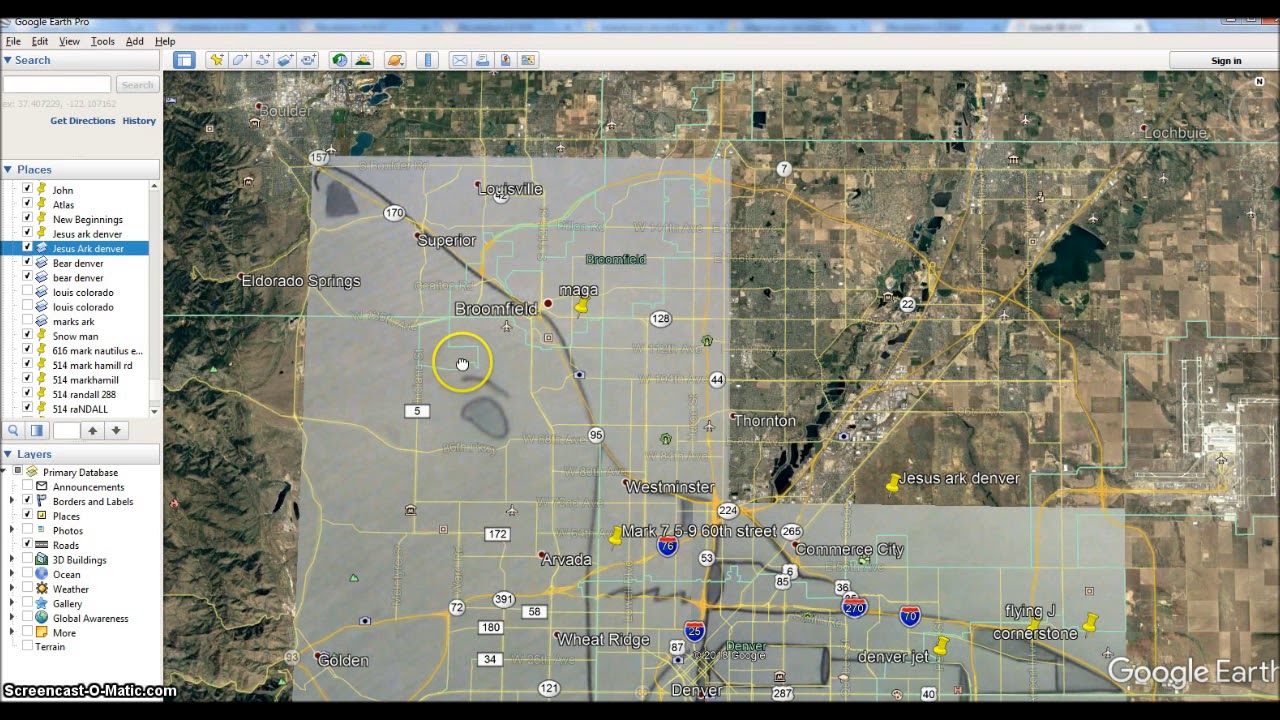
Task: Collapse the Layers panel
Action: pos(8,454)
